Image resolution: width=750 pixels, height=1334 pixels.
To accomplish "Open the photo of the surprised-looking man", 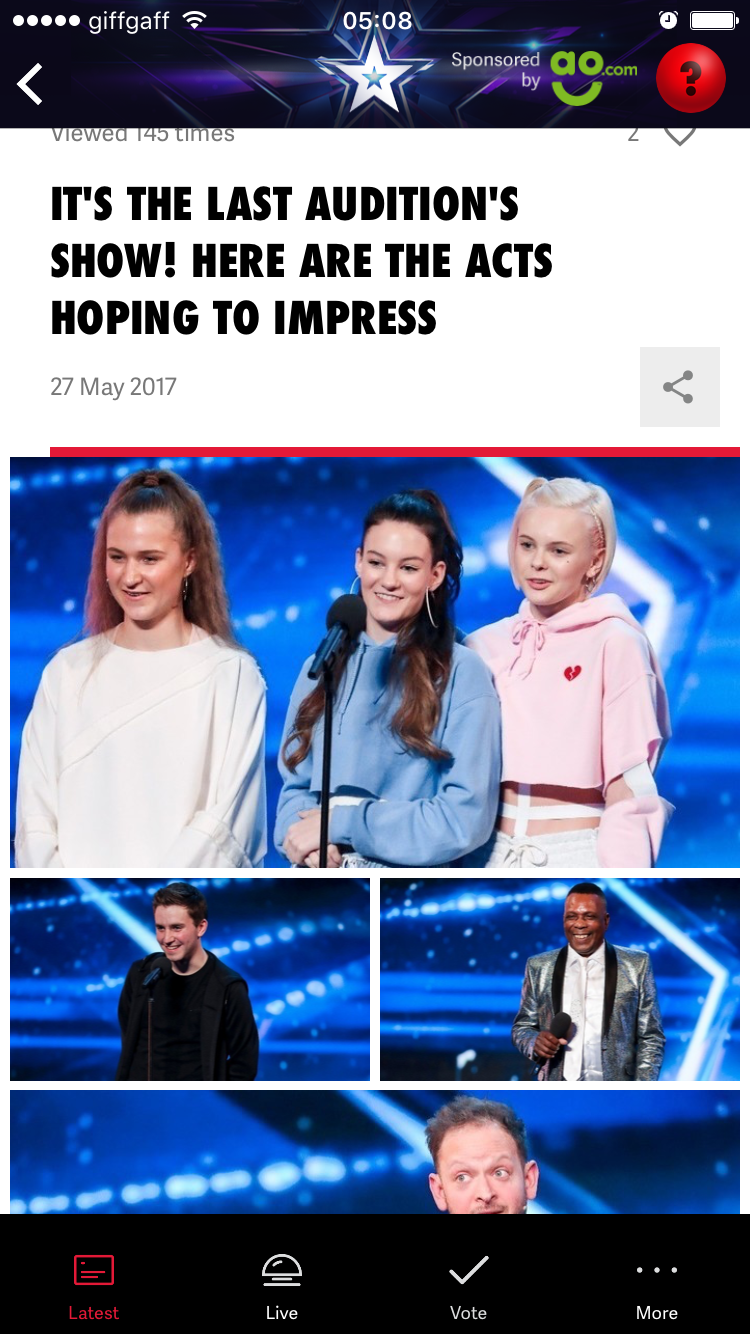I will pyautogui.click(x=375, y=1152).
